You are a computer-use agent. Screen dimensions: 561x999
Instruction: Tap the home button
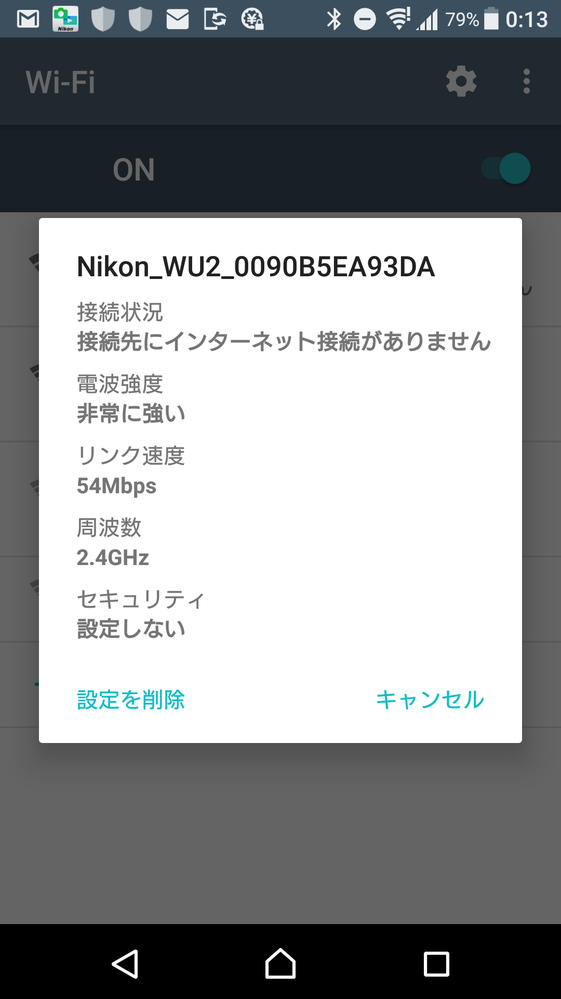(x=280, y=963)
